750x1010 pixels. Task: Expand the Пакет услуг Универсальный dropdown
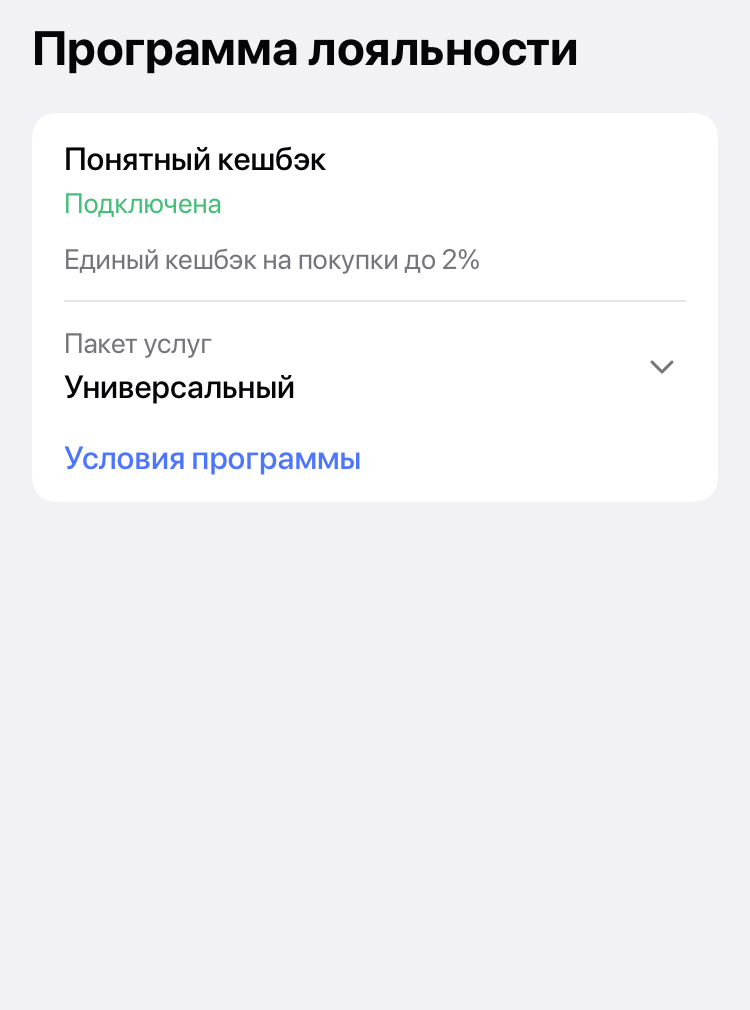661,367
